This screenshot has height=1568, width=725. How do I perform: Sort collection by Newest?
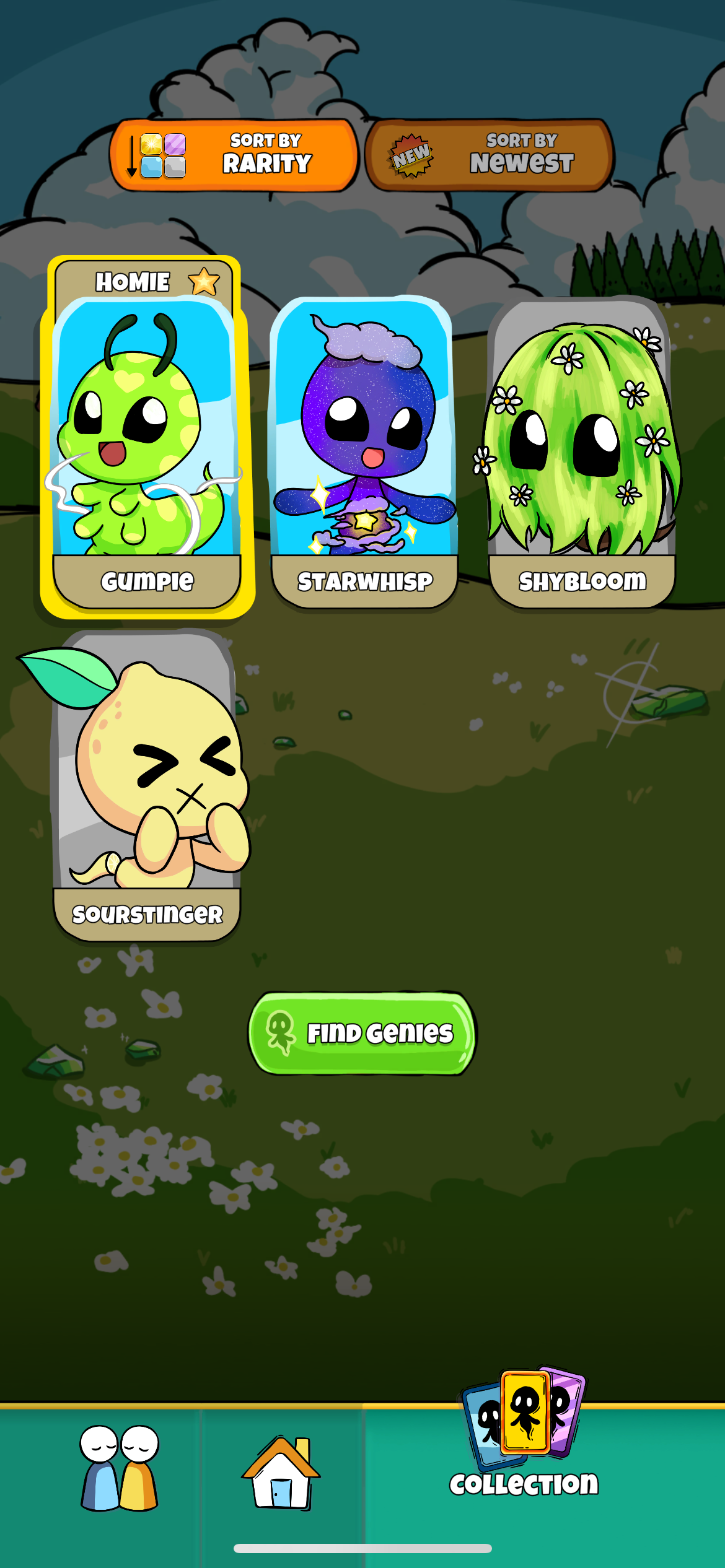click(x=489, y=155)
